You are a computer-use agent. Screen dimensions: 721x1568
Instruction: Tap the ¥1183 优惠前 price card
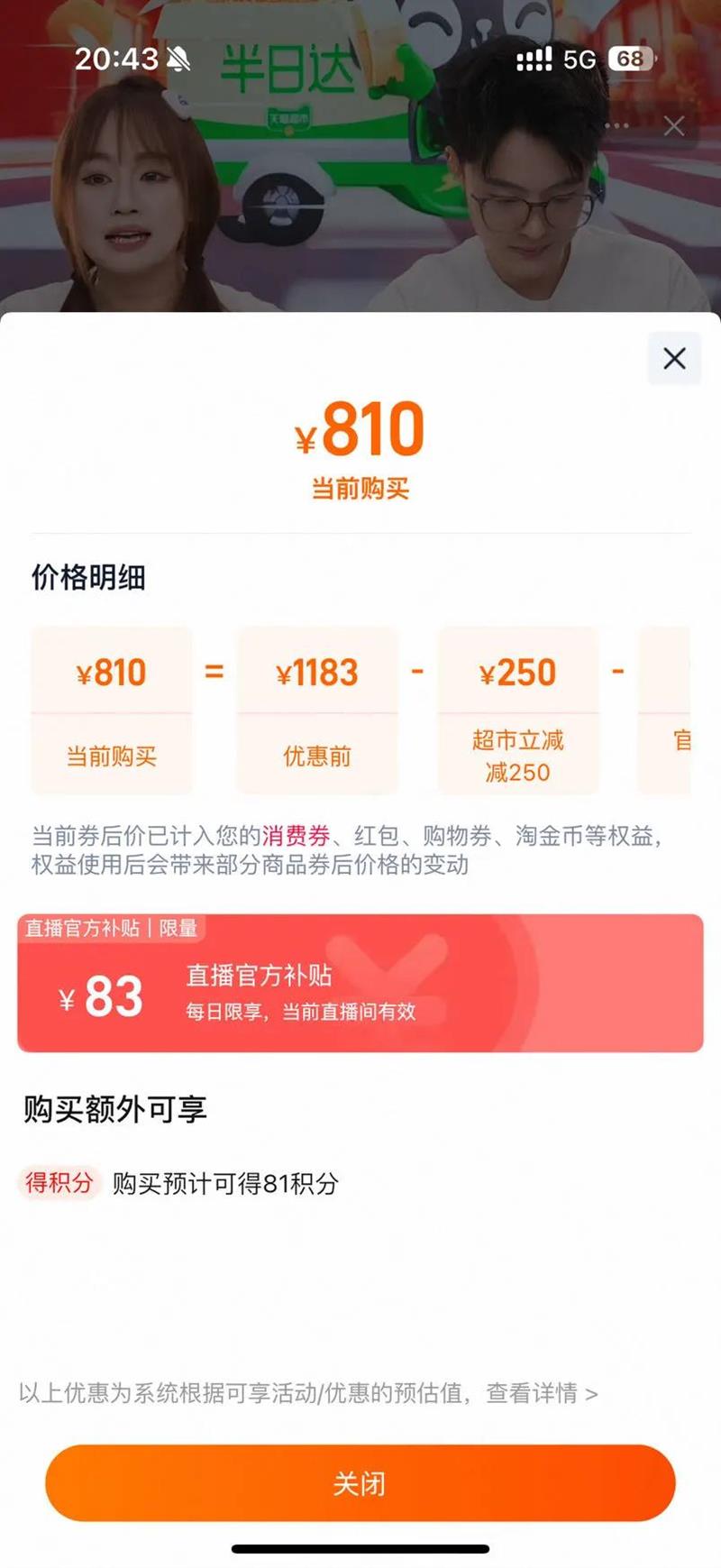317,711
